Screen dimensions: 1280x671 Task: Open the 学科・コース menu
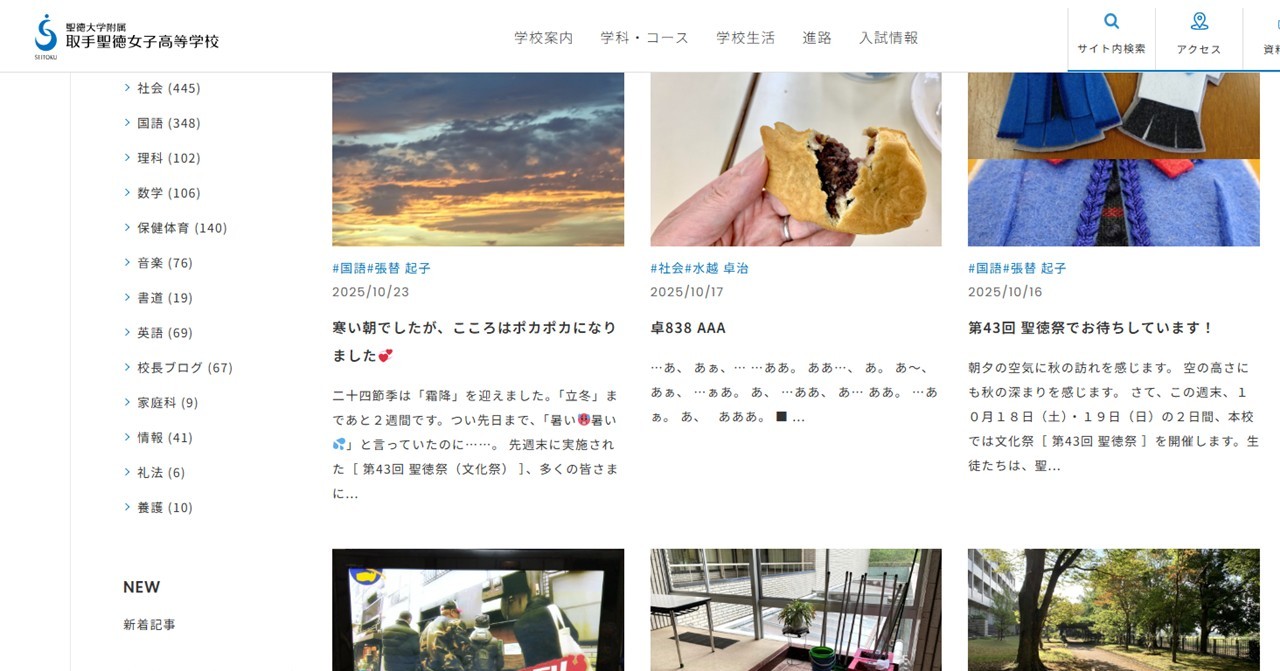(644, 38)
